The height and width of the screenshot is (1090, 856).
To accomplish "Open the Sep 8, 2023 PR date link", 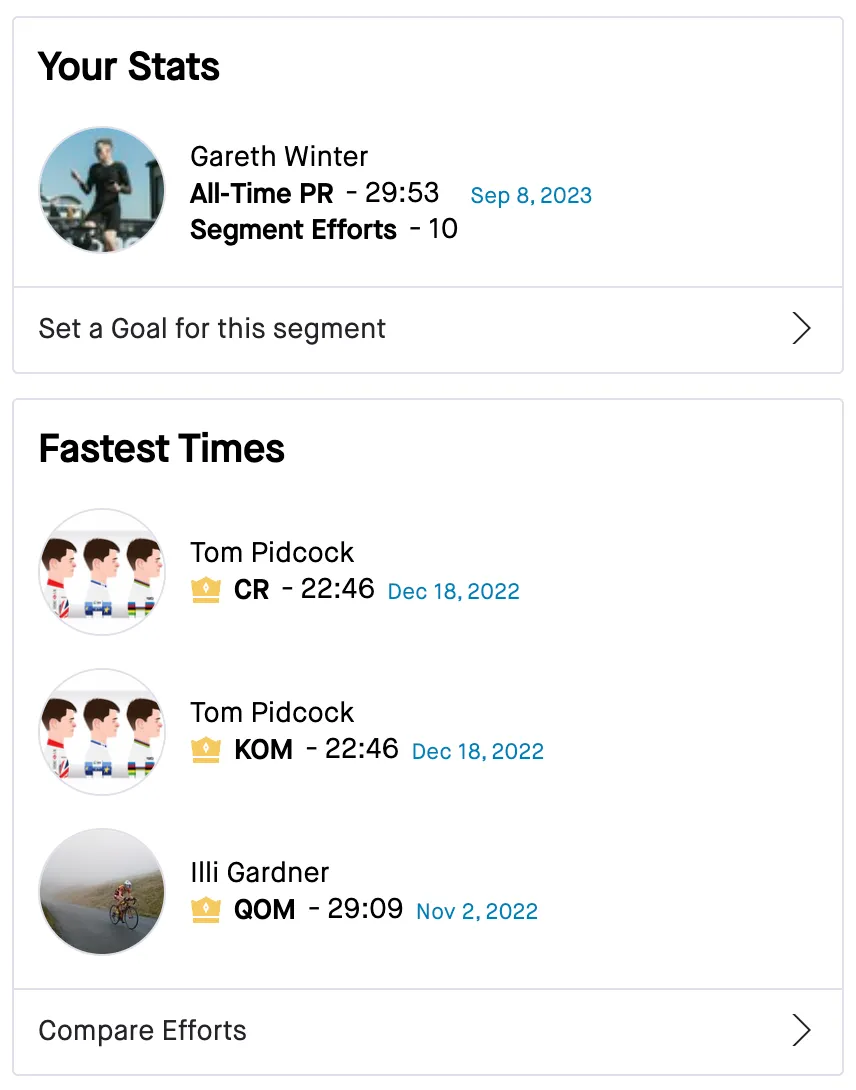I will 531,196.
